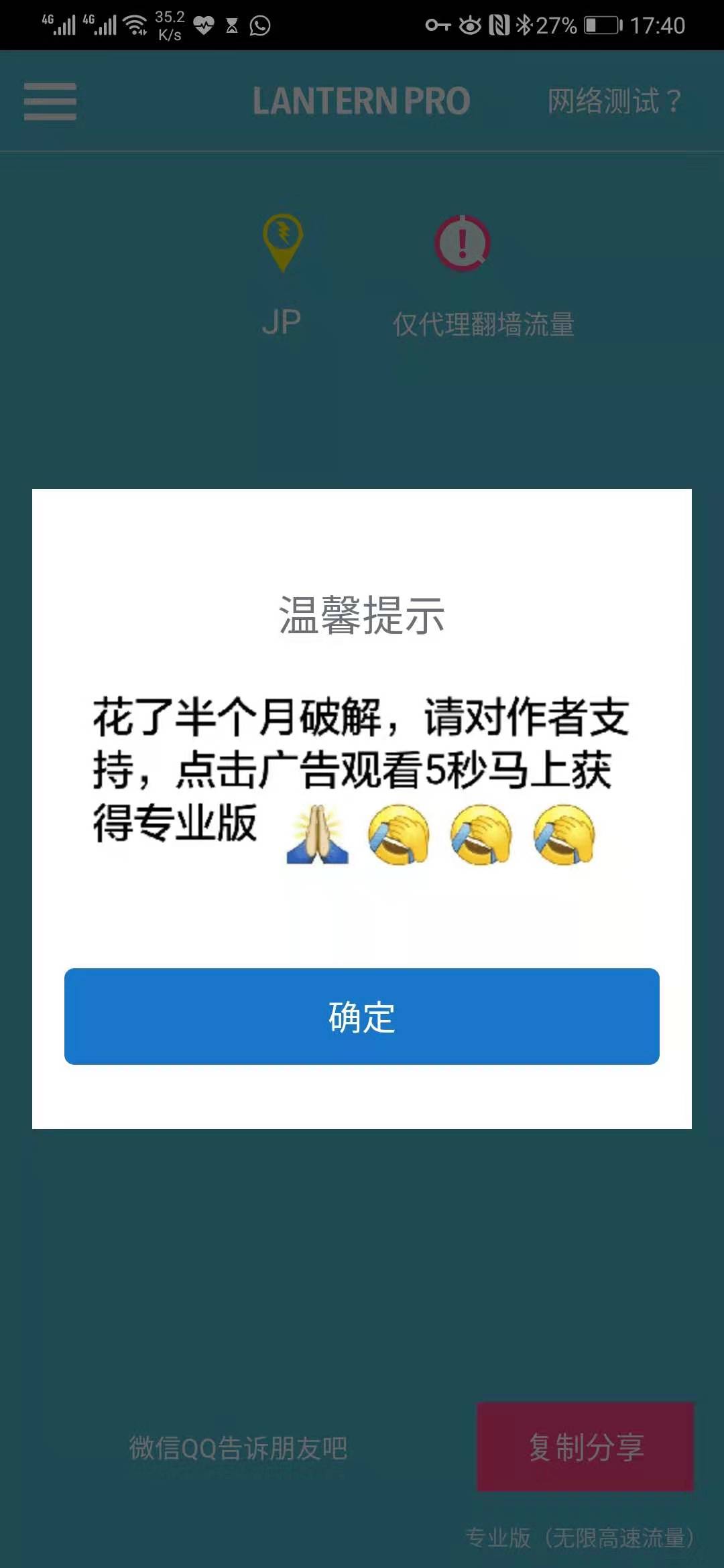Open 网络测试 network test
Viewport: 724px width, 1568px height.
point(613,101)
